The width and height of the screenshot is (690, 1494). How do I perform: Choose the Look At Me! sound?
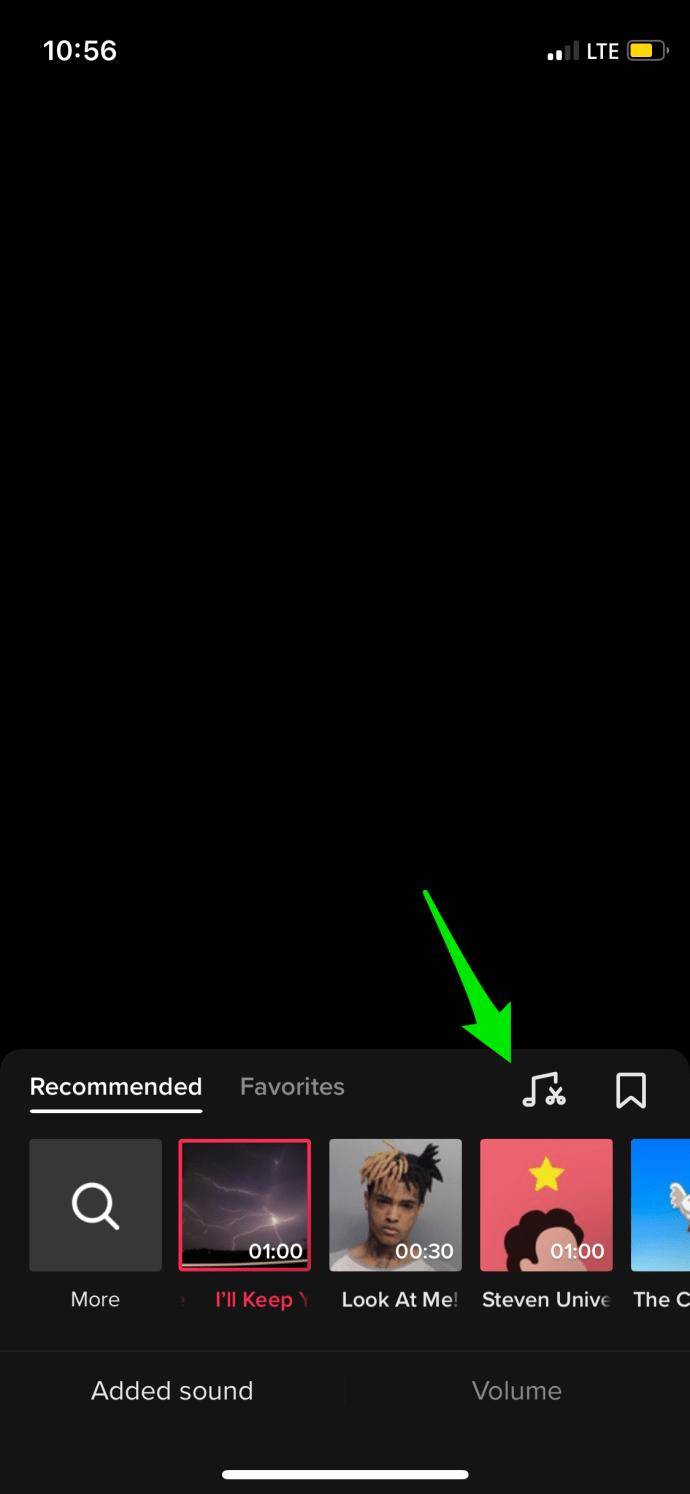pyautogui.click(x=396, y=1206)
